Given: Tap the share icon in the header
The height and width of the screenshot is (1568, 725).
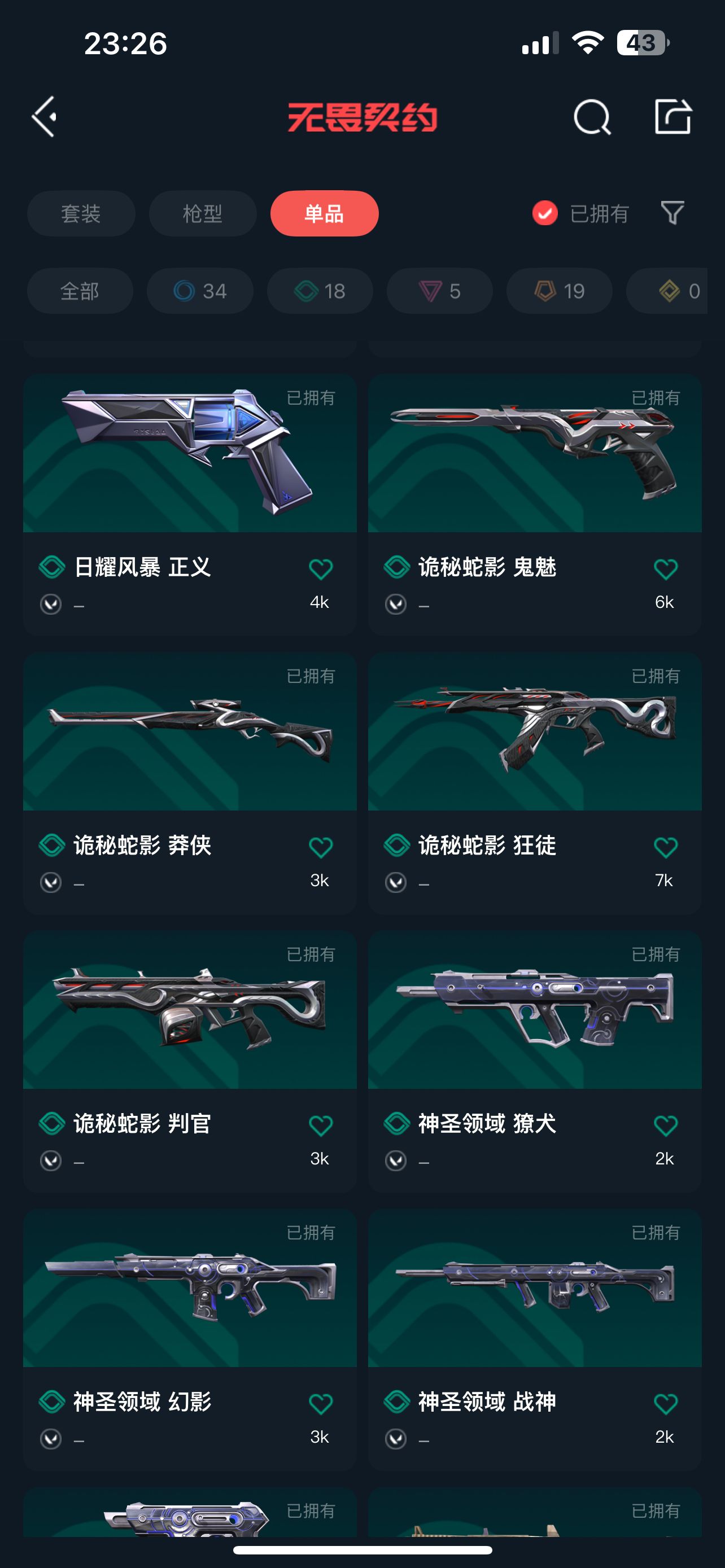Looking at the screenshot, I should [x=672, y=116].
